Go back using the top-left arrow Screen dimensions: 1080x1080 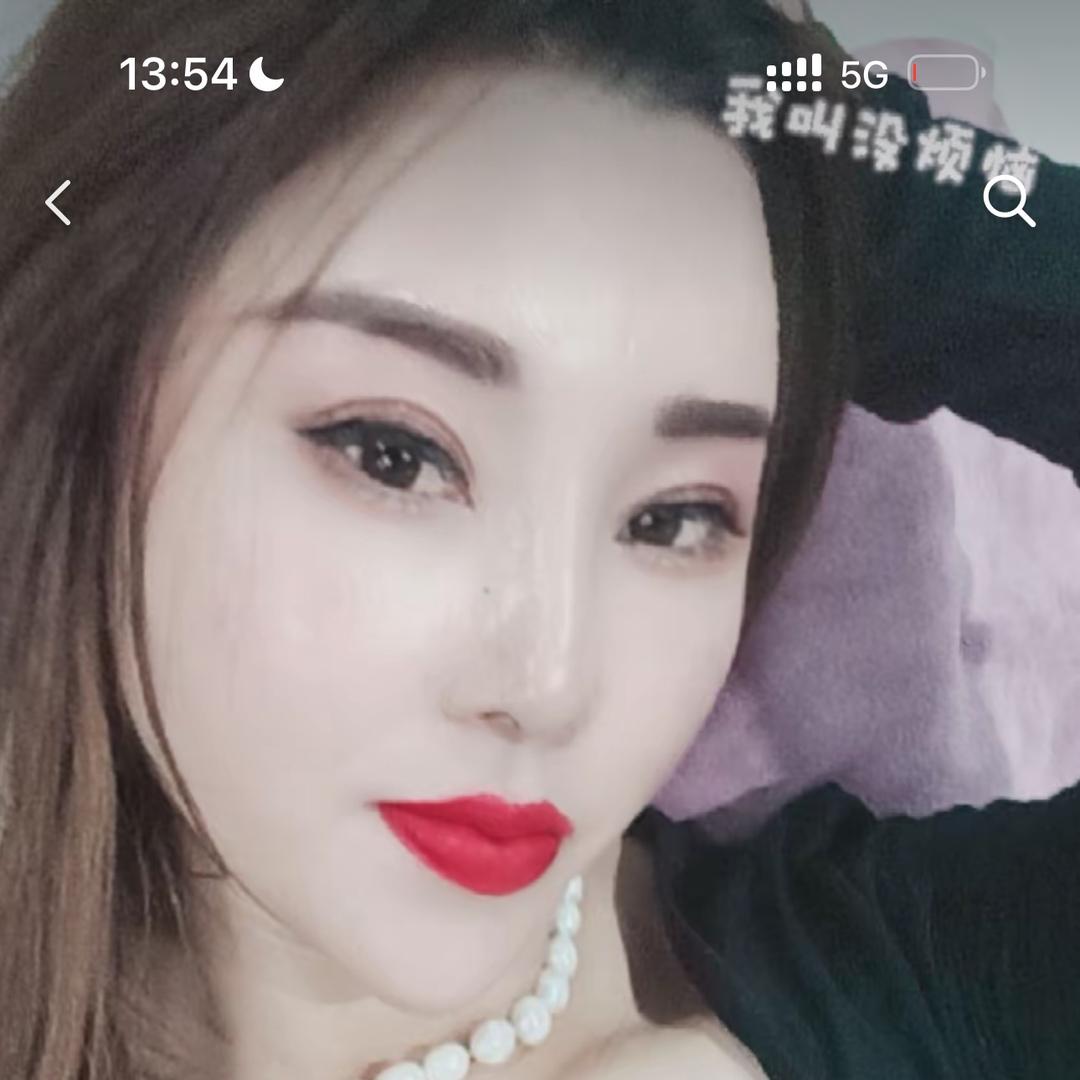point(58,203)
